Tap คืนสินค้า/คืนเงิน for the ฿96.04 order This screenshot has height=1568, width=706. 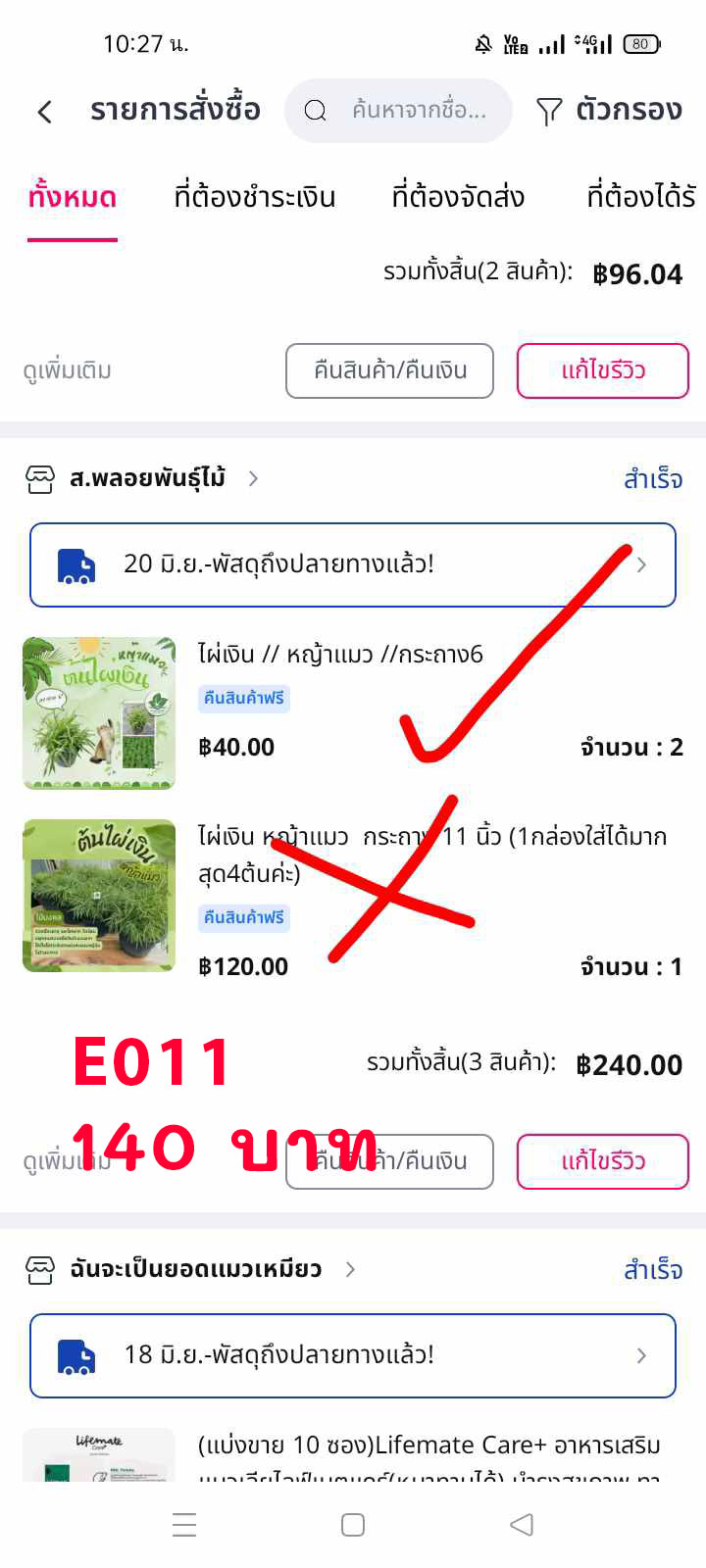[x=389, y=370]
